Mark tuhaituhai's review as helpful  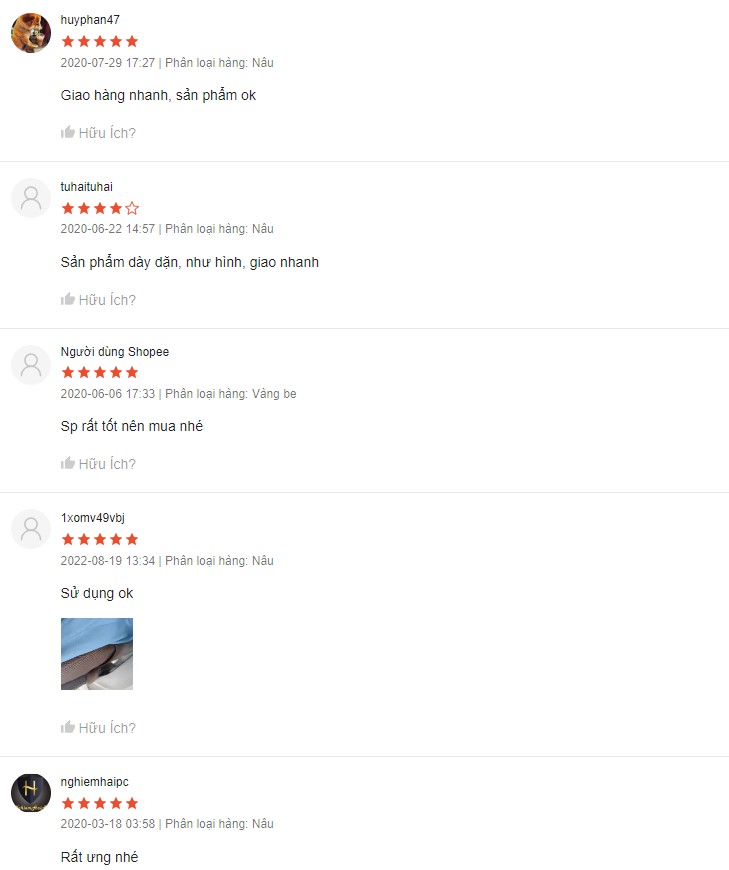point(97,300)
